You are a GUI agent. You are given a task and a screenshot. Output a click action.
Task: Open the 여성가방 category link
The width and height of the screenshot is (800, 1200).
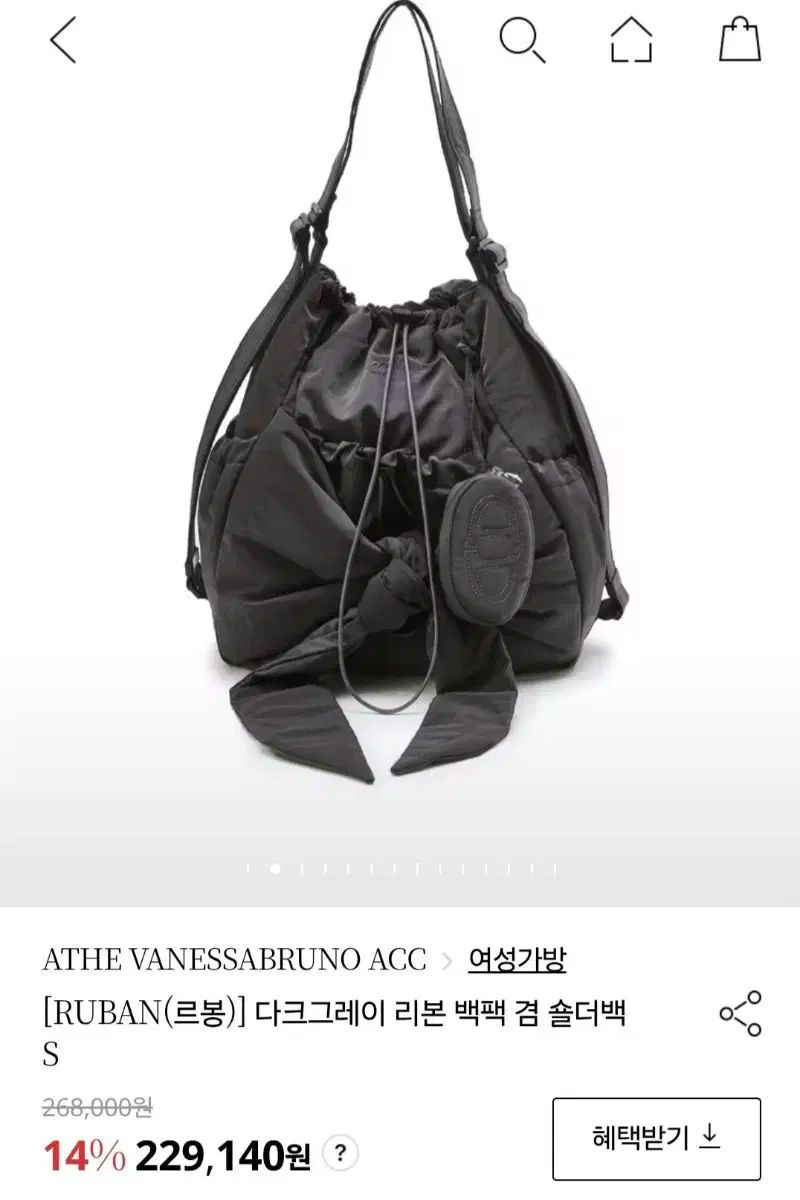[516, 960]
